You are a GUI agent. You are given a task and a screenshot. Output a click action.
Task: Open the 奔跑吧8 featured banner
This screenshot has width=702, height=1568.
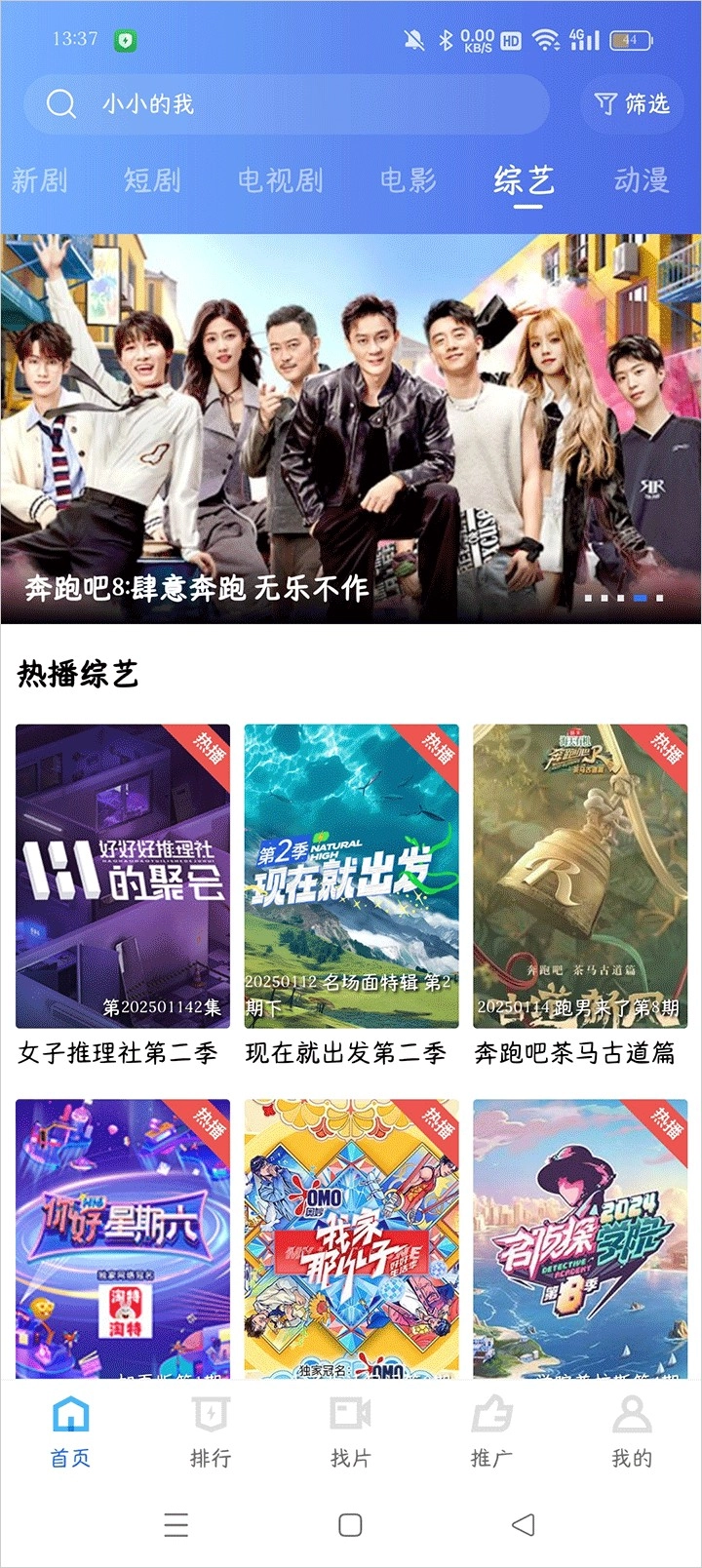pyautogui.click(x=351, y=429)
